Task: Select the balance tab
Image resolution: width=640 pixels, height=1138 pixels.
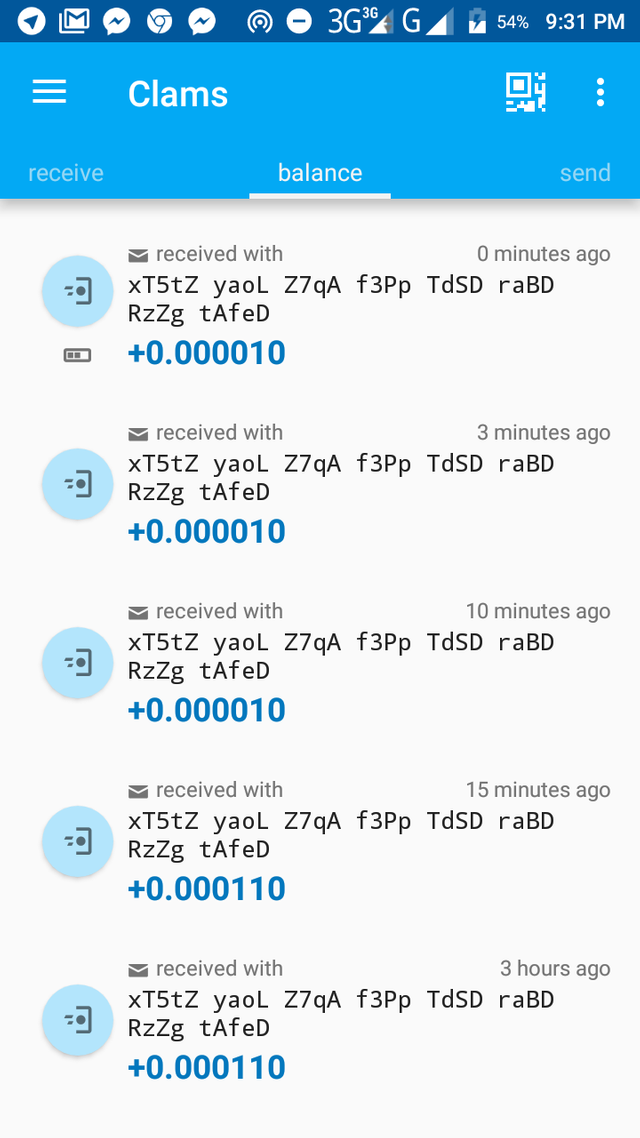Action: click(x=320, y=173)
